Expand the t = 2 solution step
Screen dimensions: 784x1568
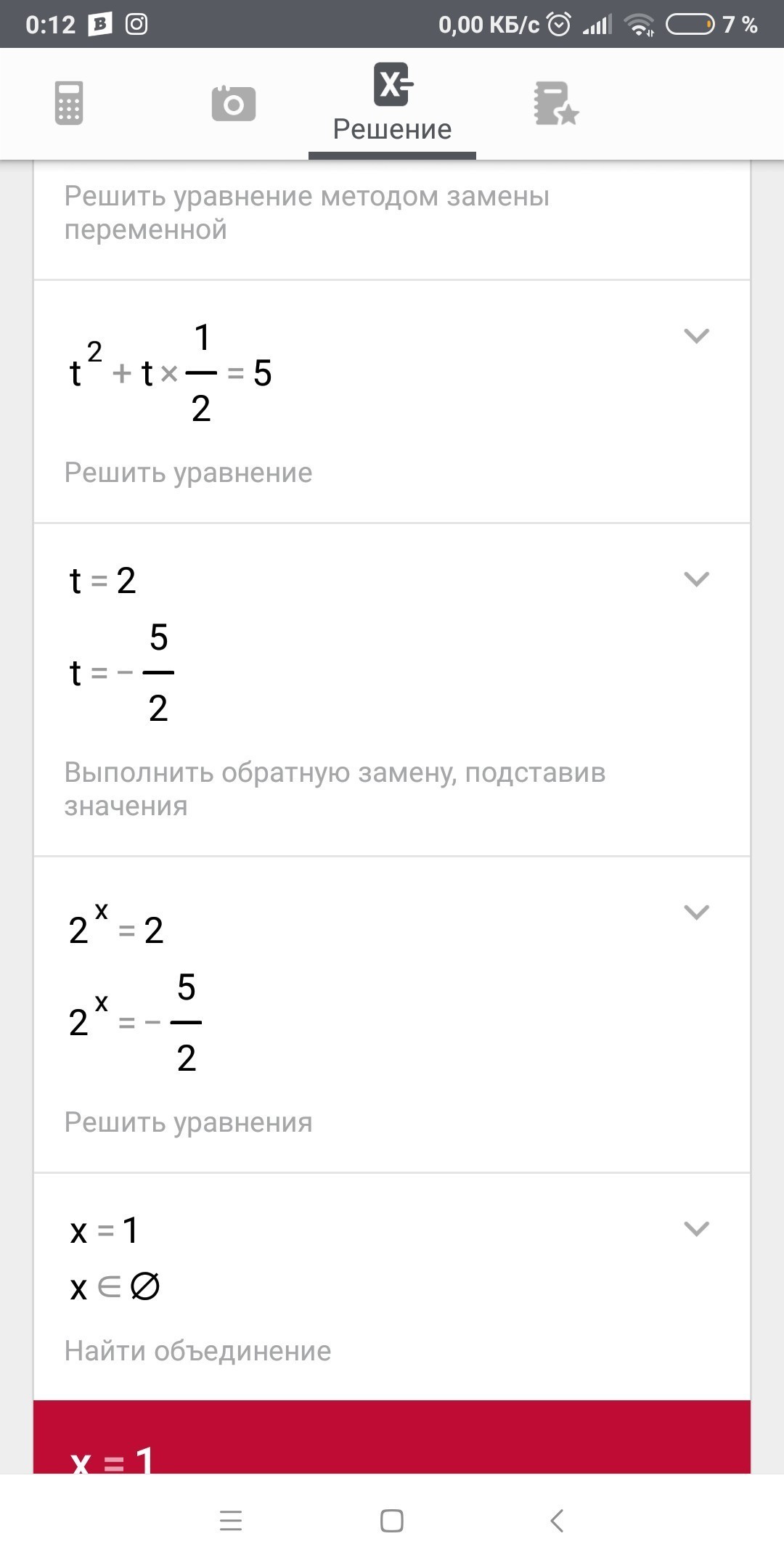pos(696,579)
